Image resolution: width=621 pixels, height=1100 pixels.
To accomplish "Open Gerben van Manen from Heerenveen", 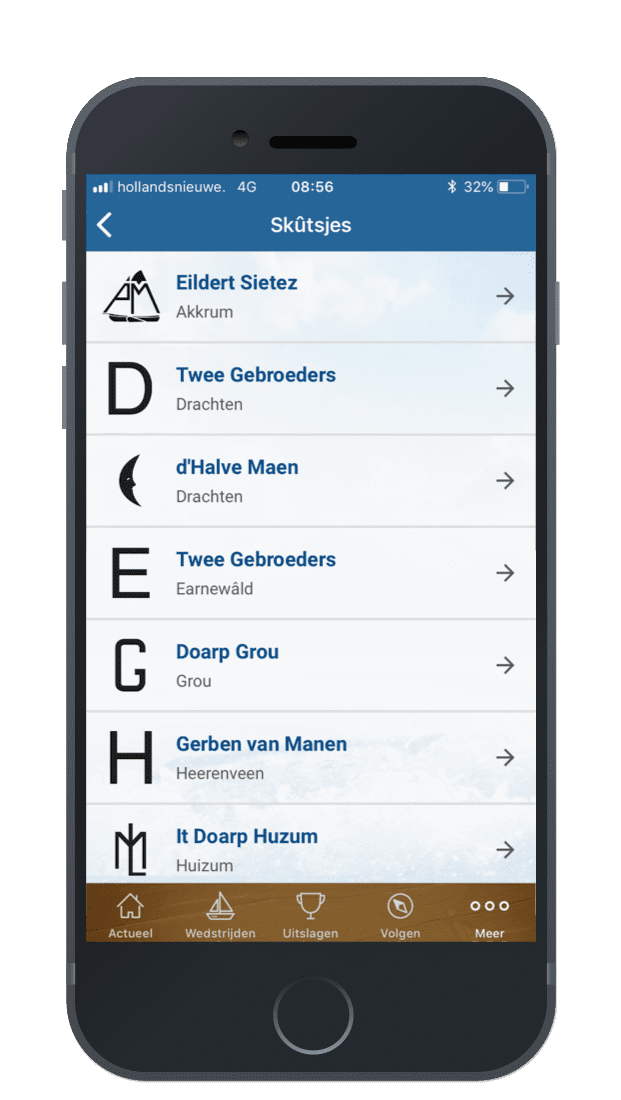I will tap(310, 758).
